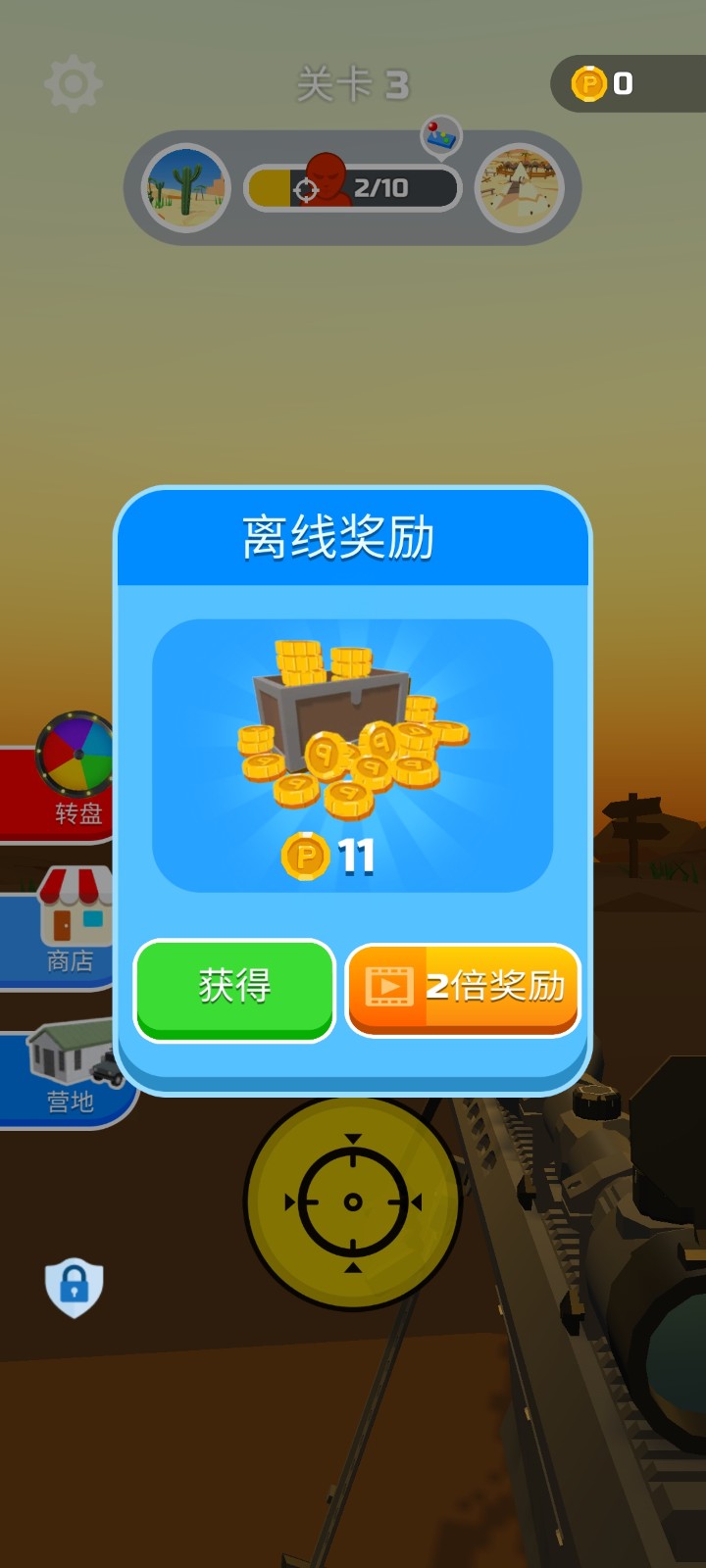
Task: Go to the 营地 camp
Action: click(x=61, y=1076)
